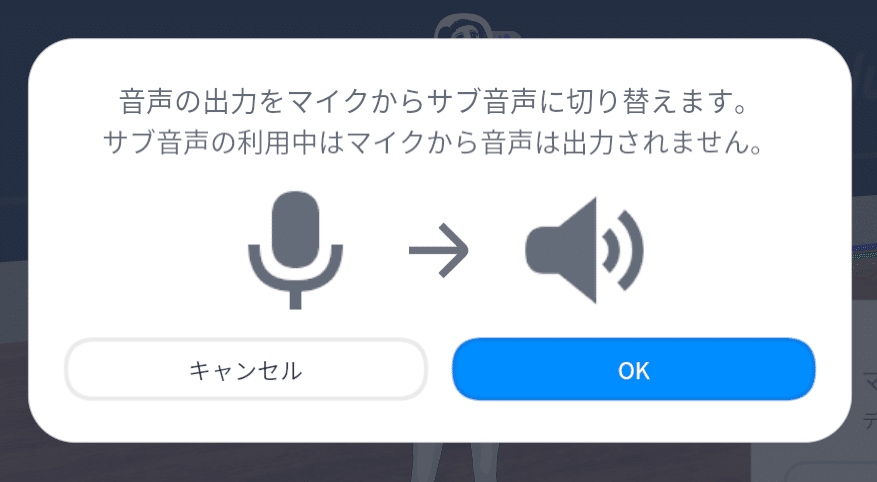Viewport: 877px width, 482px height.
Task: Confirm switching to sub audio with OK
Action: click(x=634, y=370)
